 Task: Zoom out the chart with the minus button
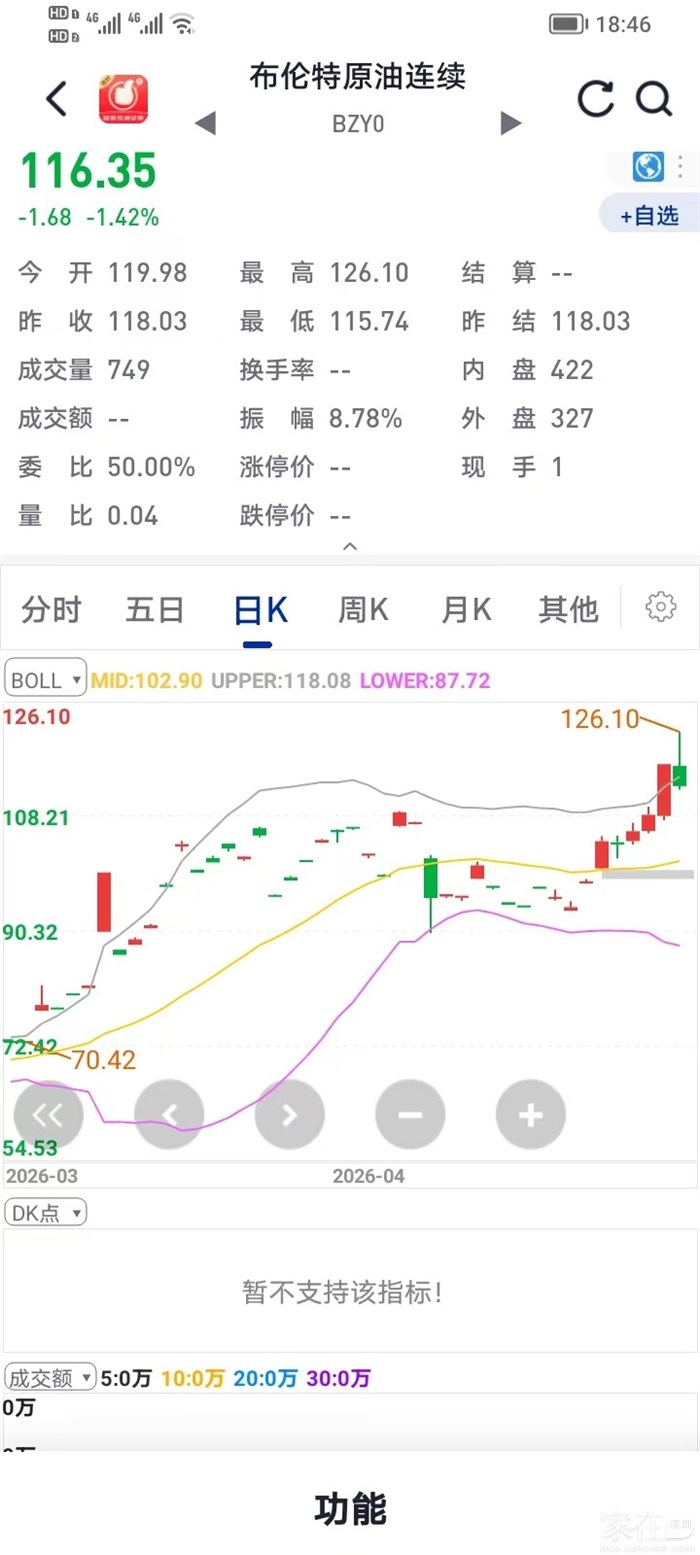410,1115
